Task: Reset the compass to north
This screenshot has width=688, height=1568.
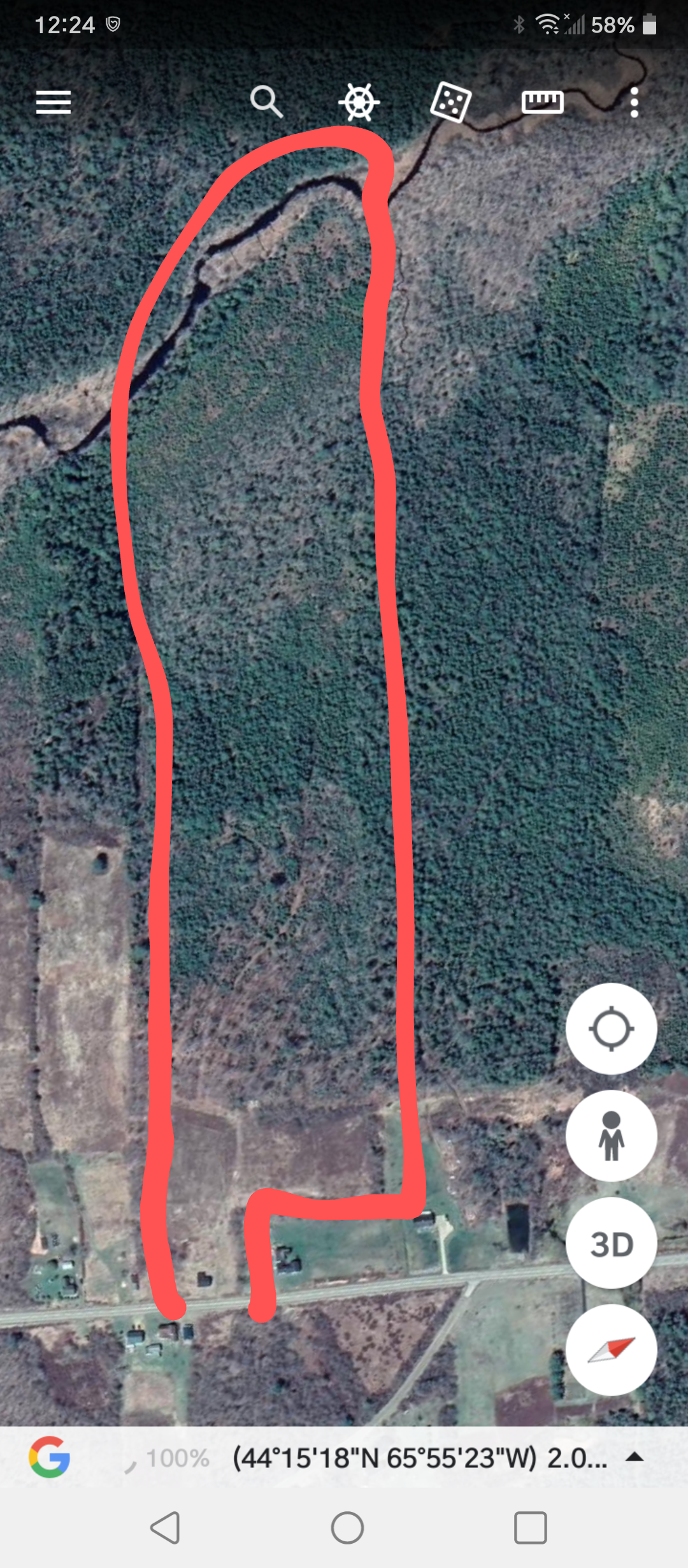Action: [x=611, y=1350]
